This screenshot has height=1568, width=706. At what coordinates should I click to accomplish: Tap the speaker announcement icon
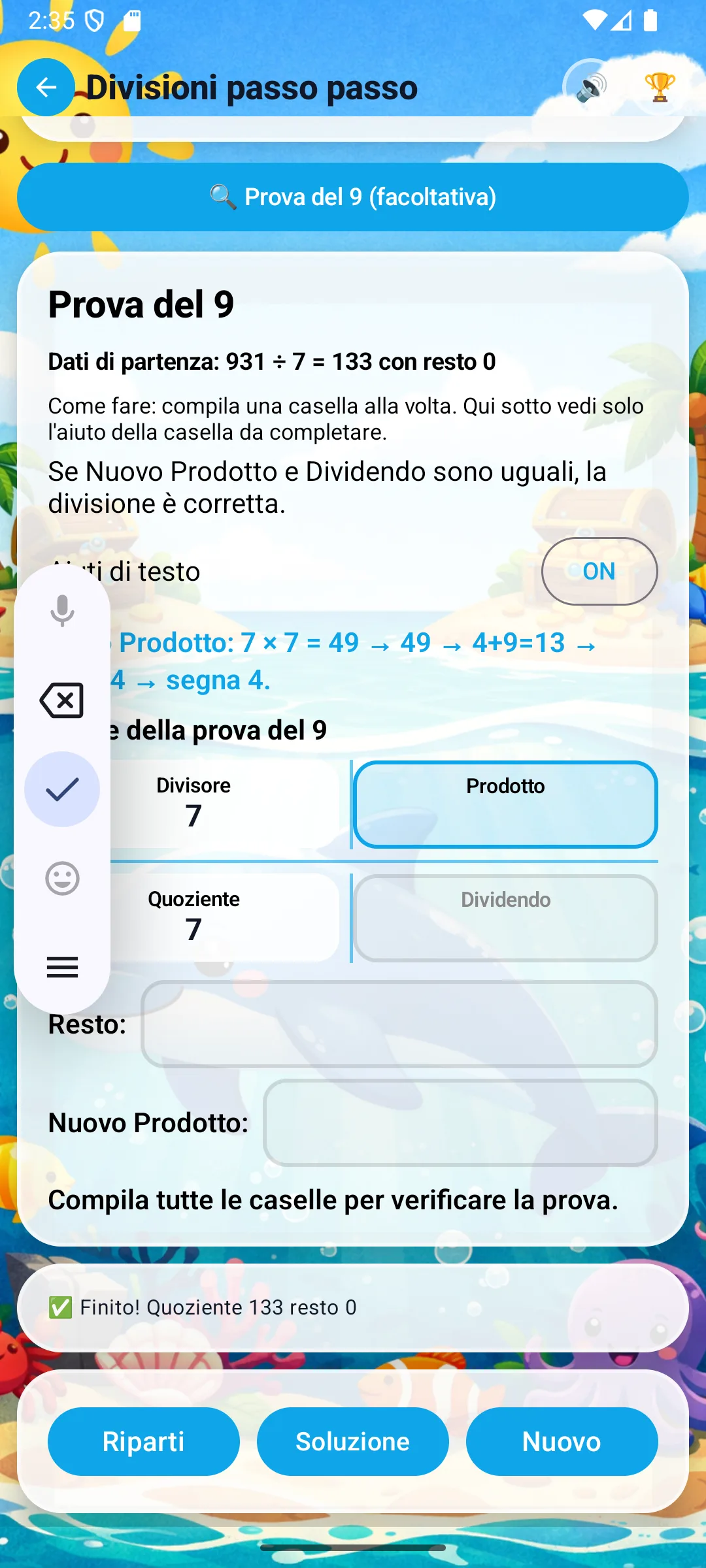tap(590, 87)
